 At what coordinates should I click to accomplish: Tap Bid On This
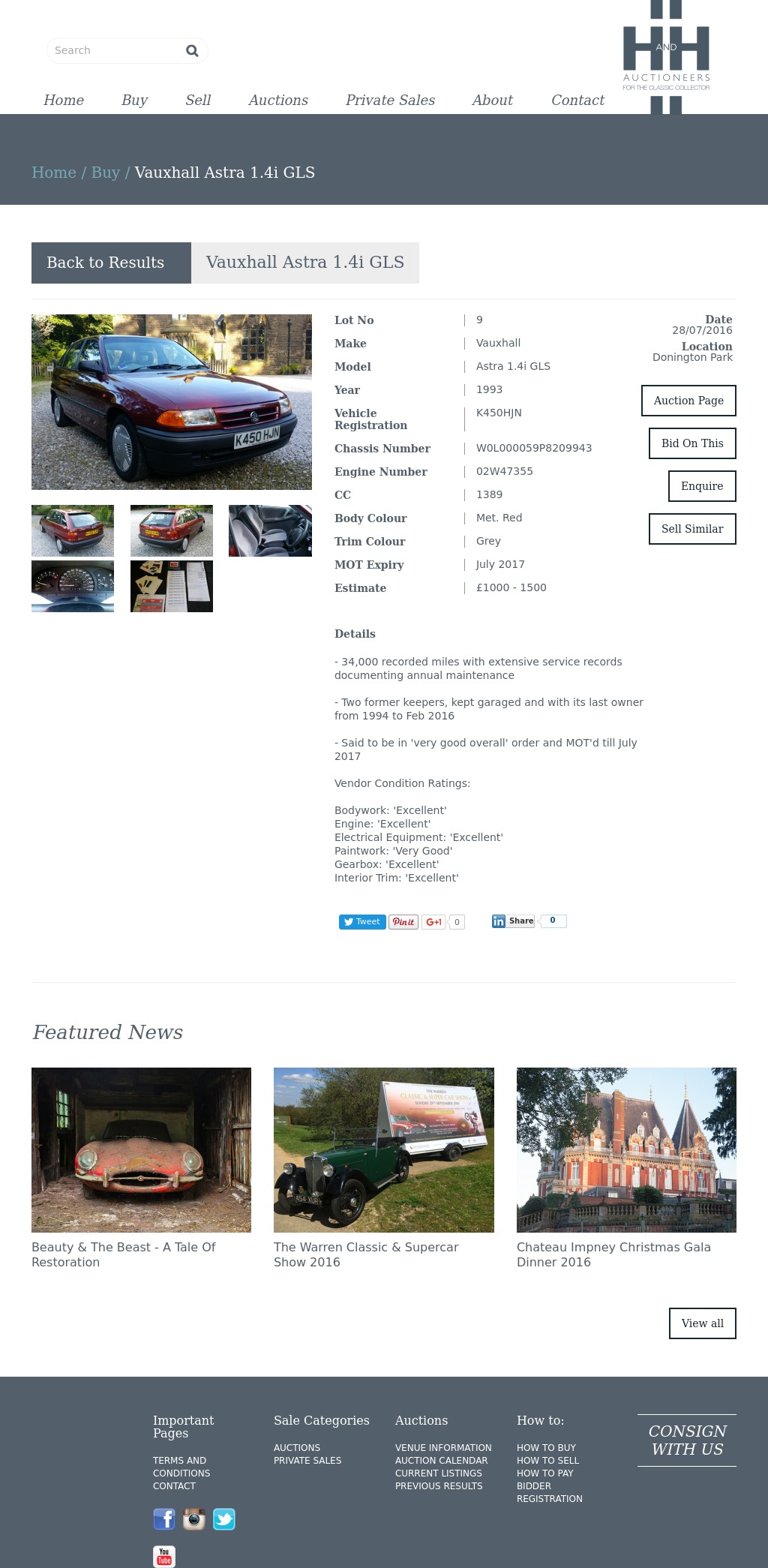coord(692,443)
